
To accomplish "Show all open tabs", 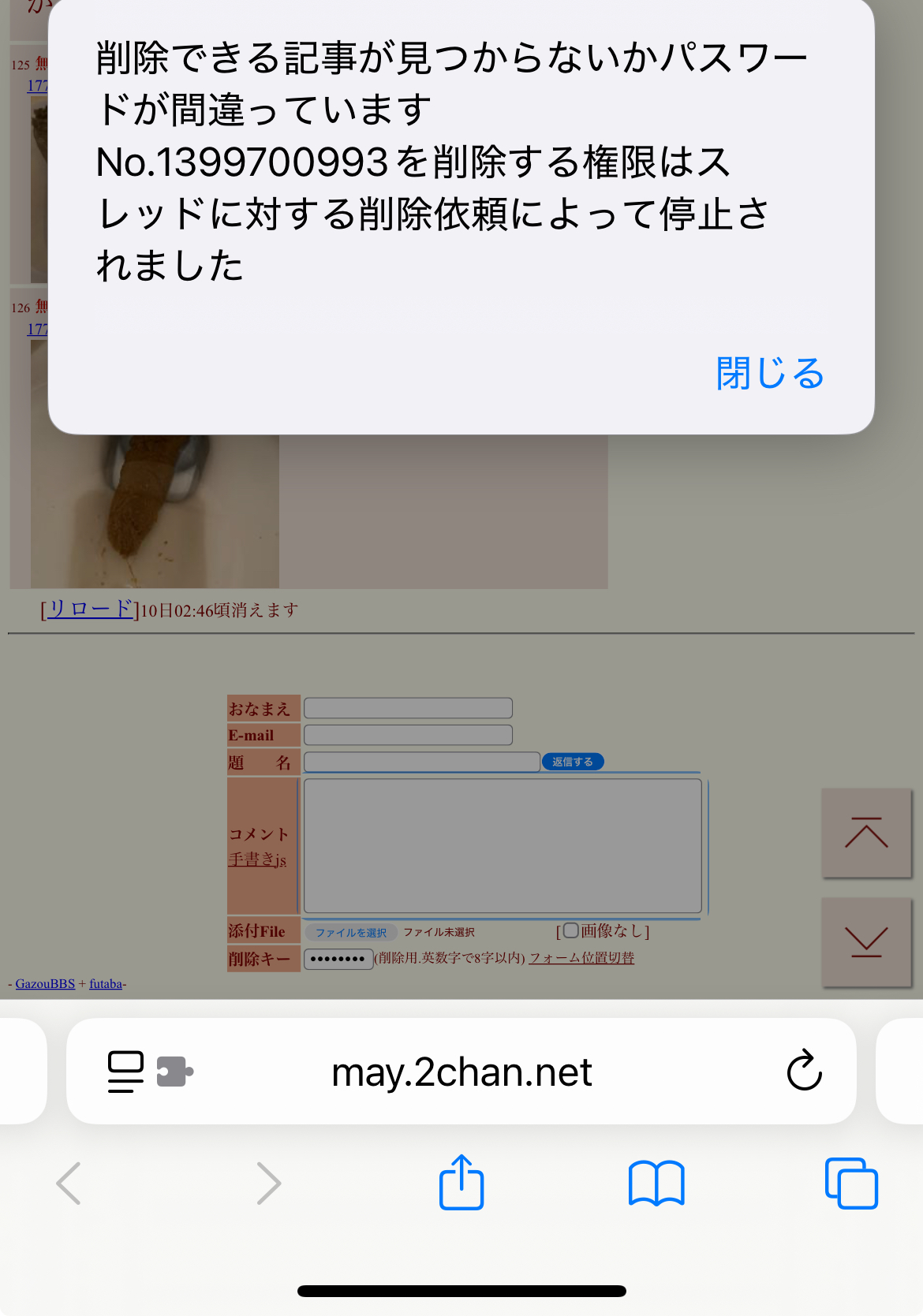I will tap(850, 1183).
